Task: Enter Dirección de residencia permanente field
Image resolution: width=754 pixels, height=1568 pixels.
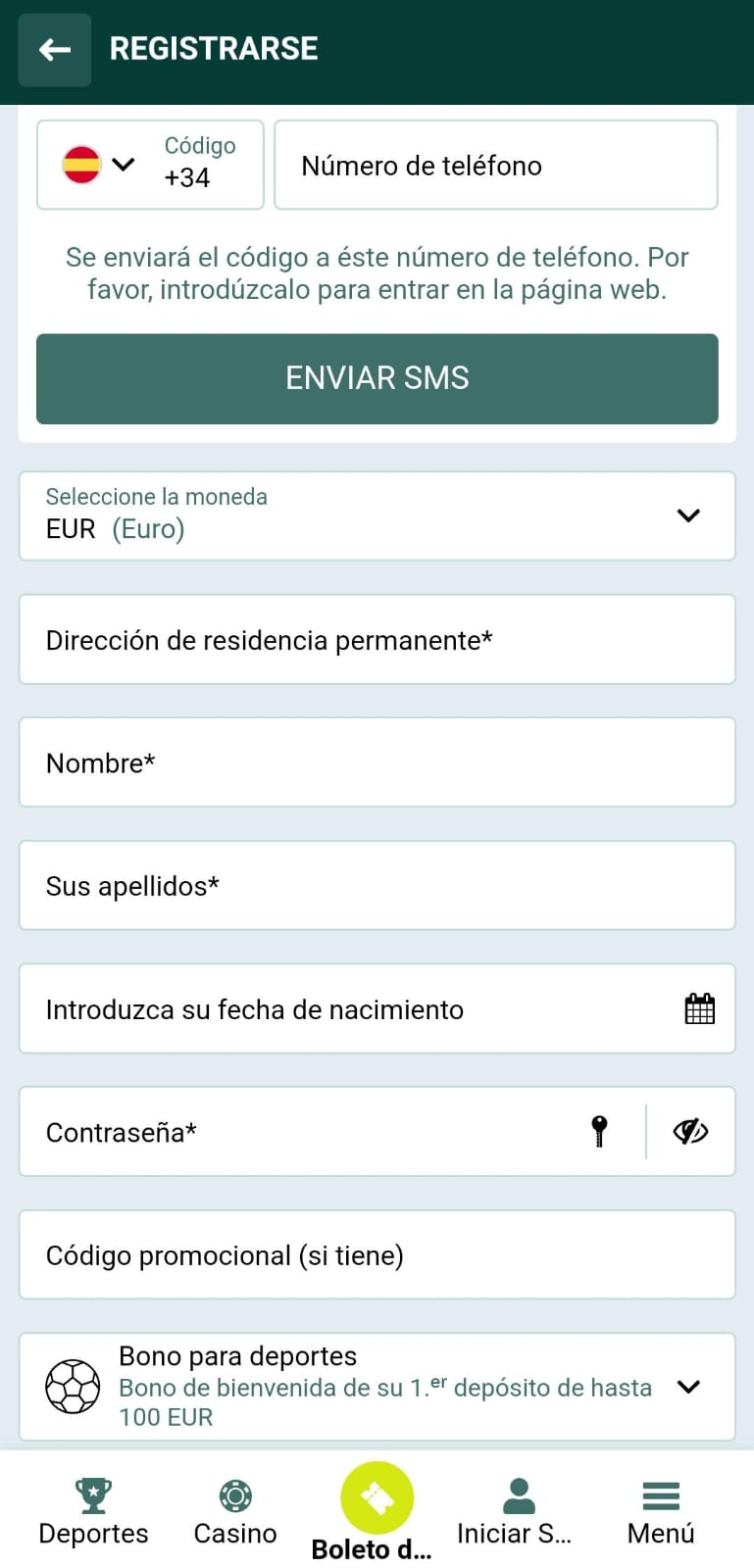Action: point(377,640)
